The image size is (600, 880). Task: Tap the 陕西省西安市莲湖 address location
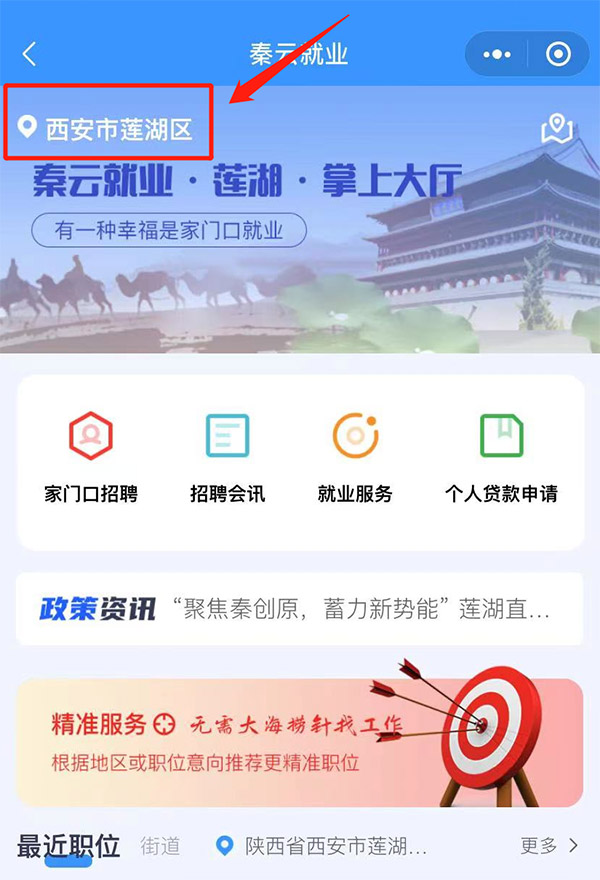(325, 846)
